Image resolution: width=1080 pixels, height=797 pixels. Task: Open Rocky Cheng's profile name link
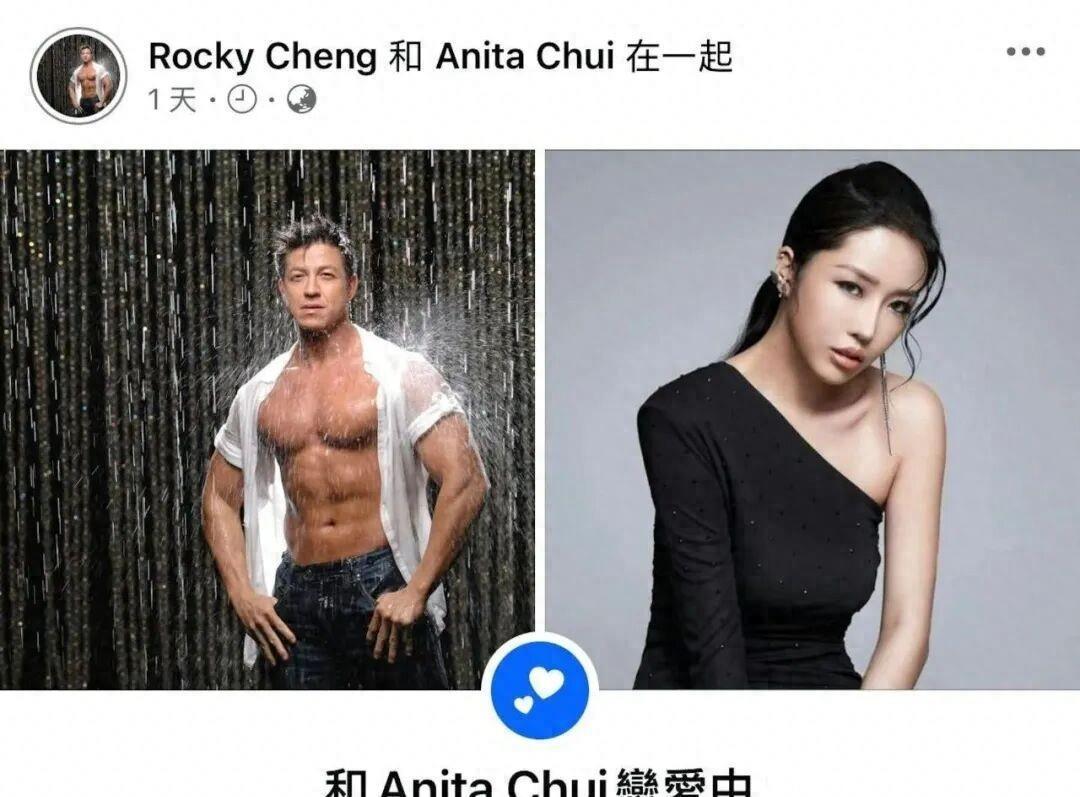pyautogui.click(x=263, y=56)
